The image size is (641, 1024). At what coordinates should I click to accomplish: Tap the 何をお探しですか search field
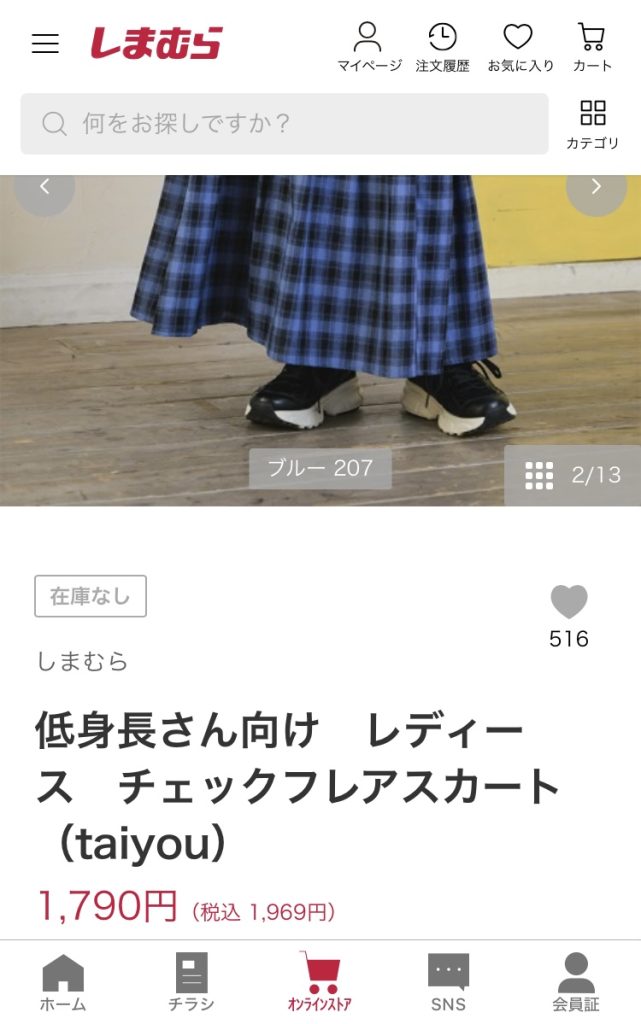(x=285, y=124)
